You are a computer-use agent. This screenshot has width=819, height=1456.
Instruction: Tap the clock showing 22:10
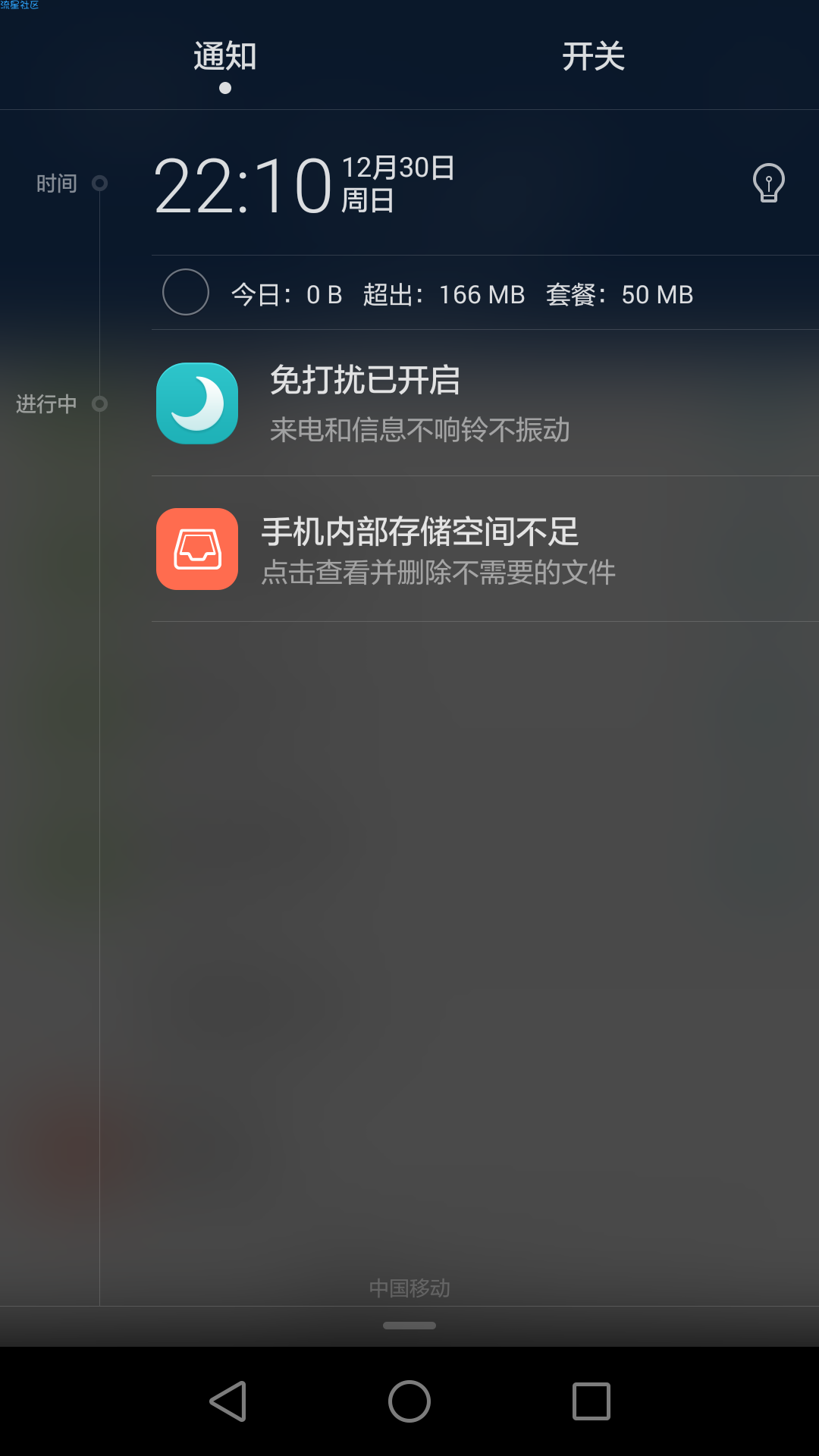(x=243, y=186)
